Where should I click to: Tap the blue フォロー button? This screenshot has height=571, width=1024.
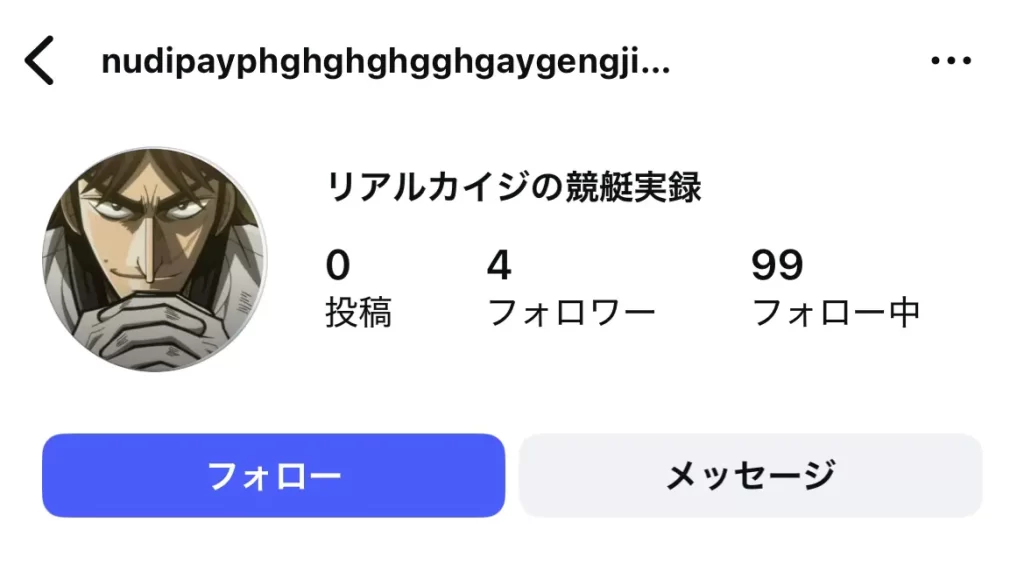pos(273,475)
